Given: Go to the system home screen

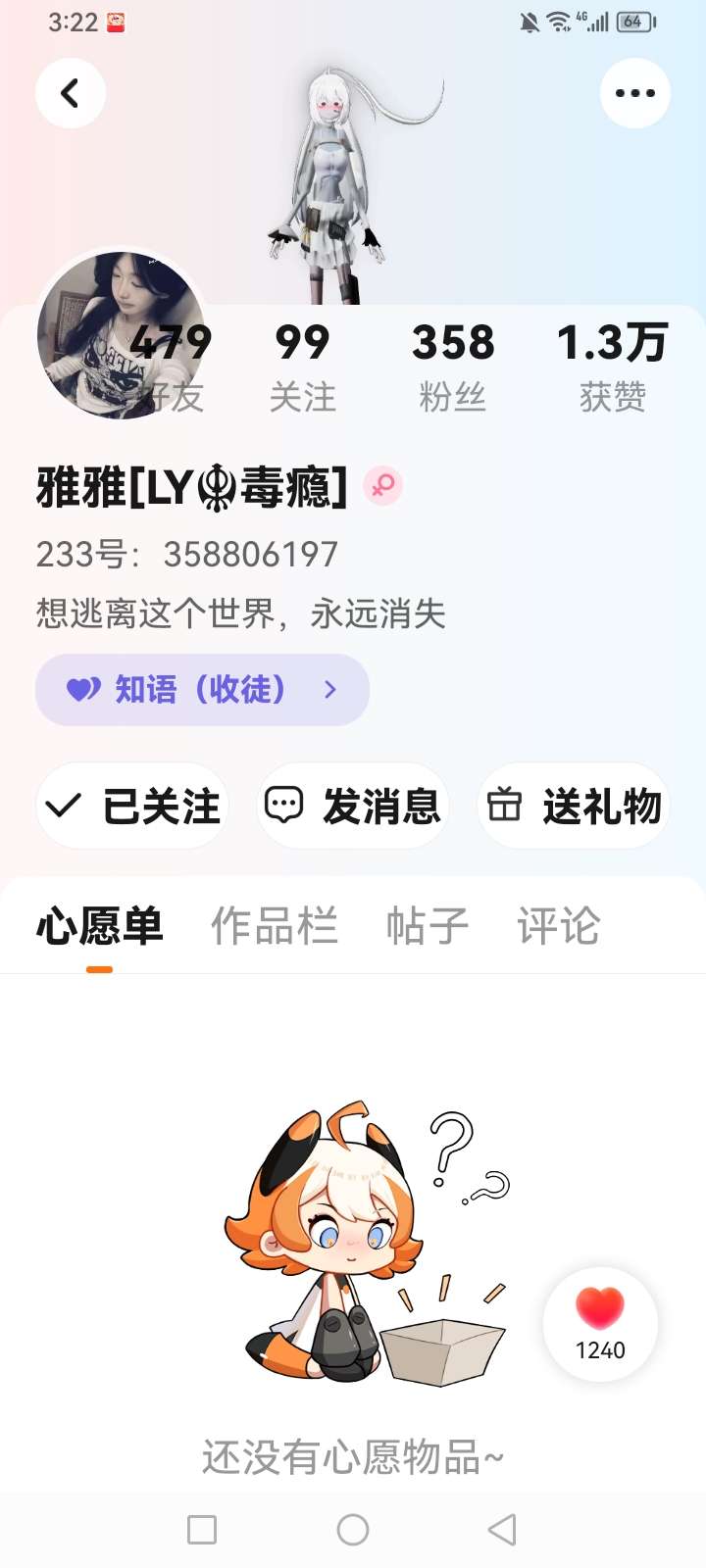Looking at the screenshot, I should pyautogui.click(x=353, y=1530).
